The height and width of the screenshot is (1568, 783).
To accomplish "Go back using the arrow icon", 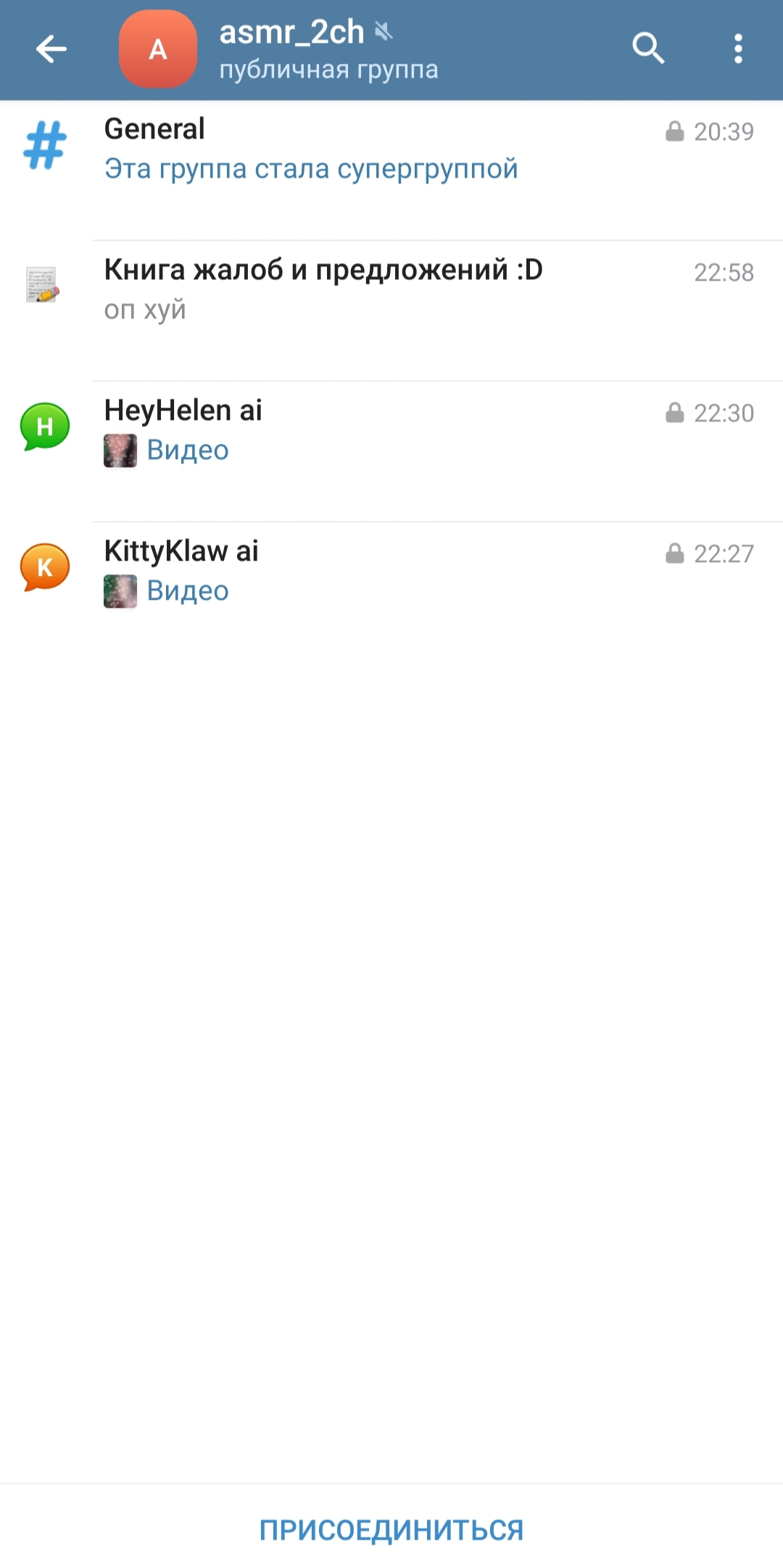I will pos(51,49).
